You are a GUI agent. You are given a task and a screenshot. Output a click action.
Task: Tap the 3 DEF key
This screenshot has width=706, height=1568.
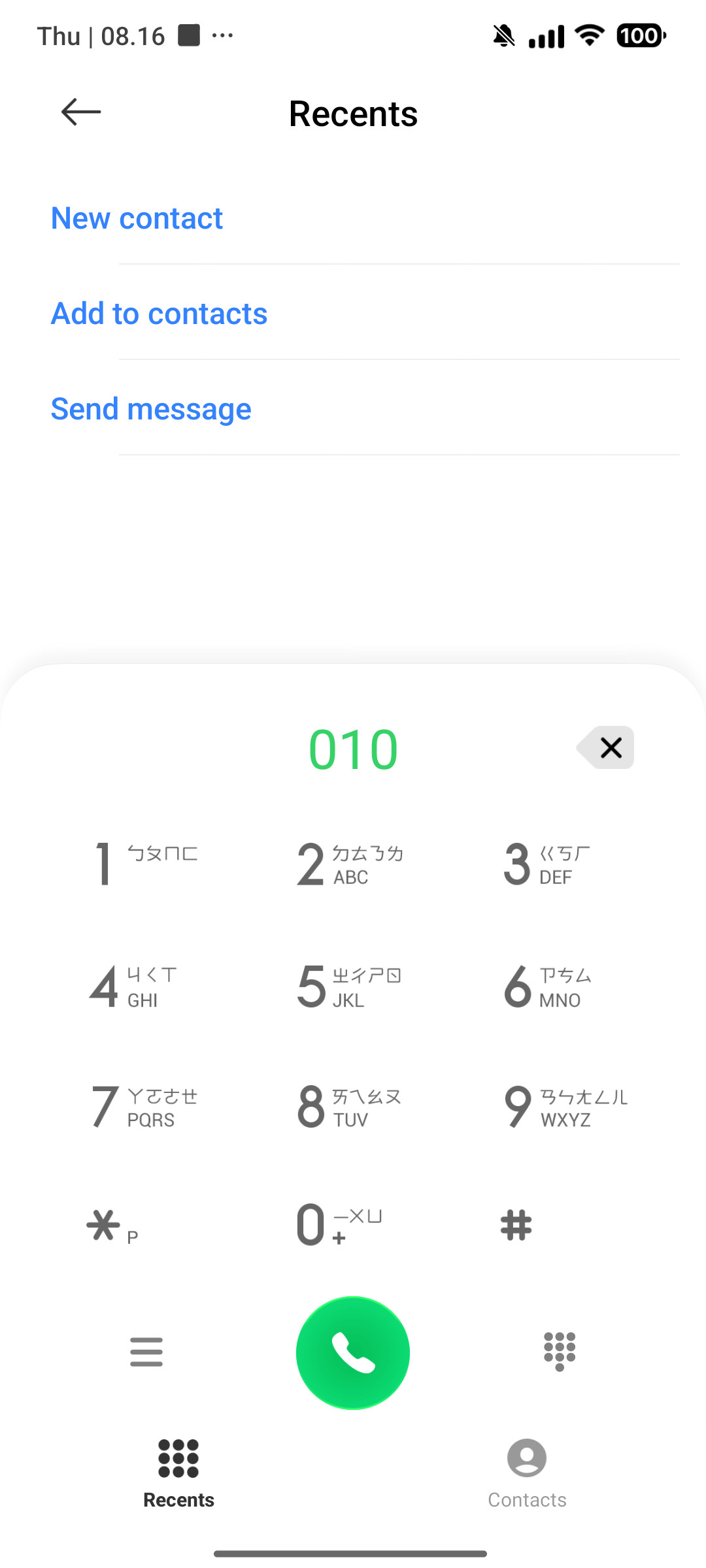coord(546,864)
